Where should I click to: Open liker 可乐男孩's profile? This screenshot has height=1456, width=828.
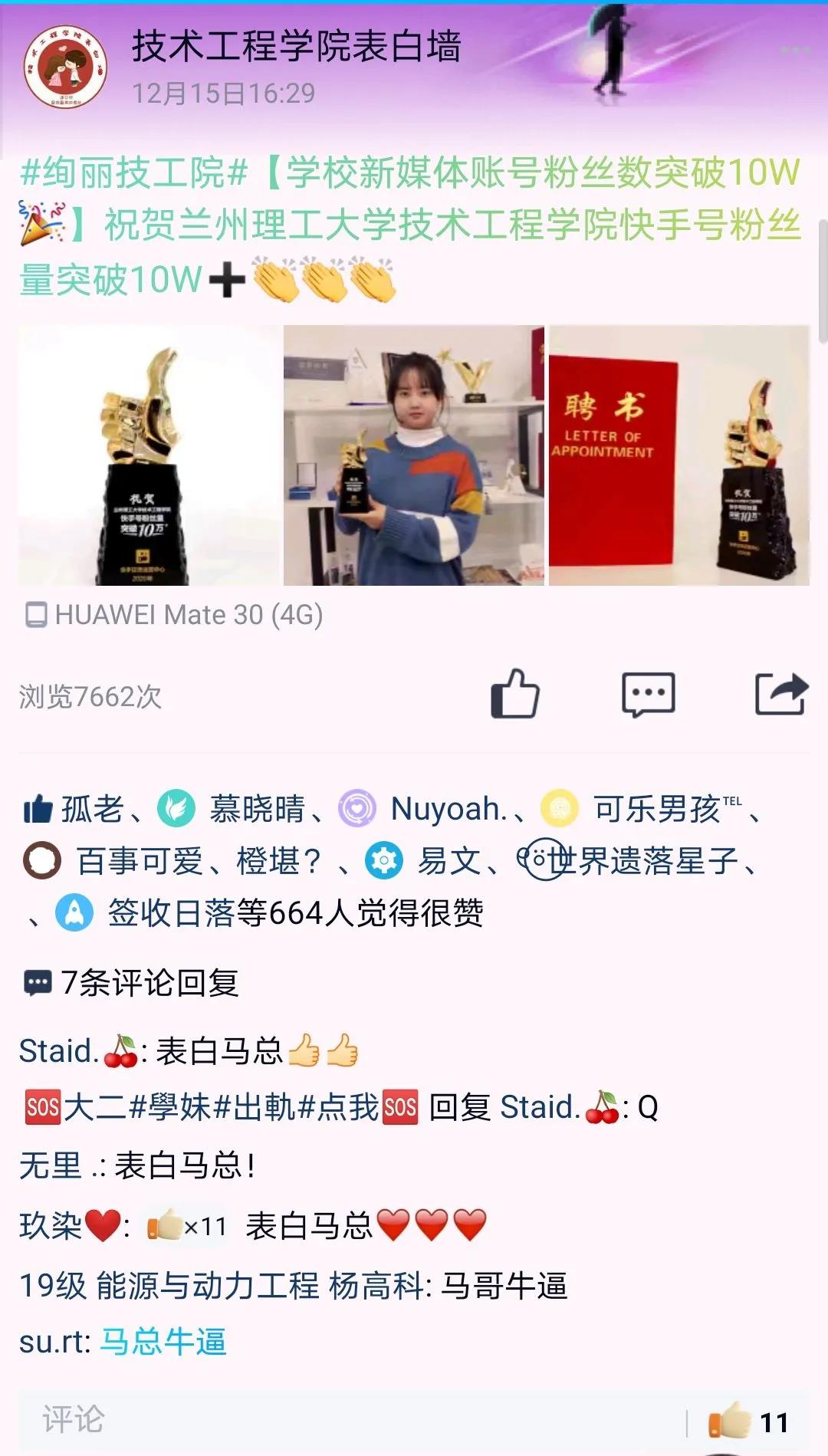coord(656,809)
